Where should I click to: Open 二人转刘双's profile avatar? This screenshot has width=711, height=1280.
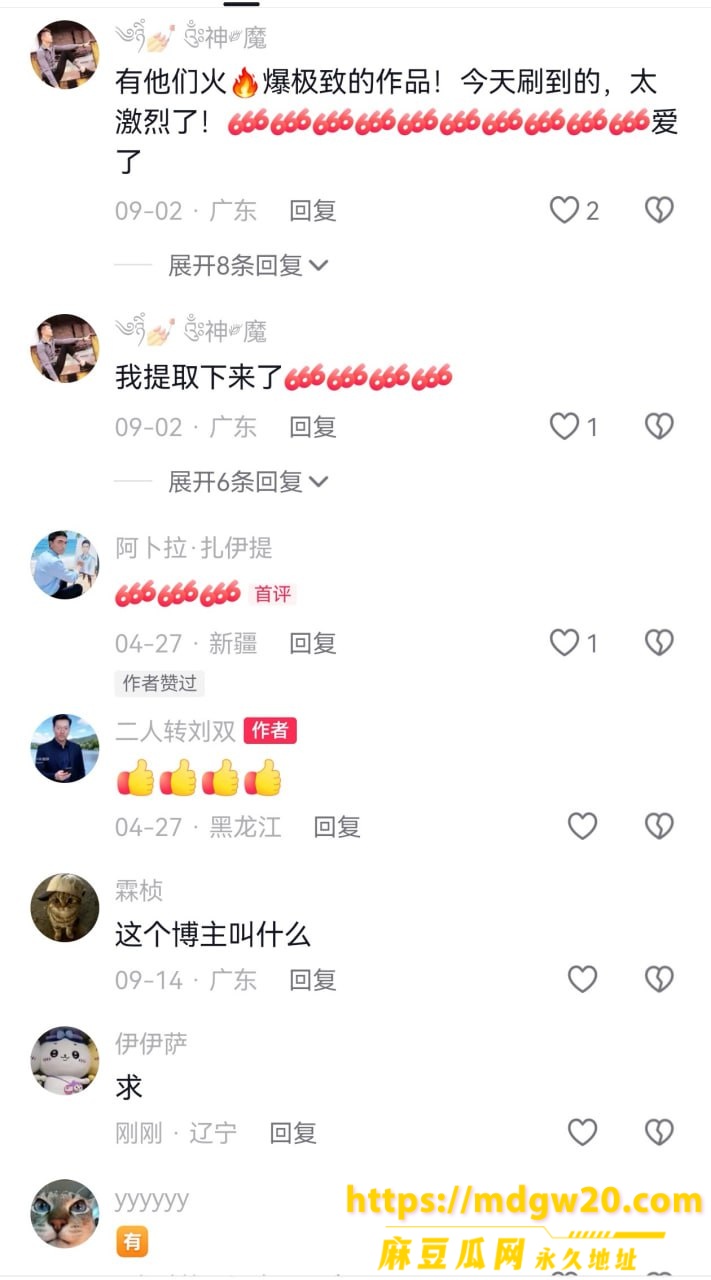point(65,748)
